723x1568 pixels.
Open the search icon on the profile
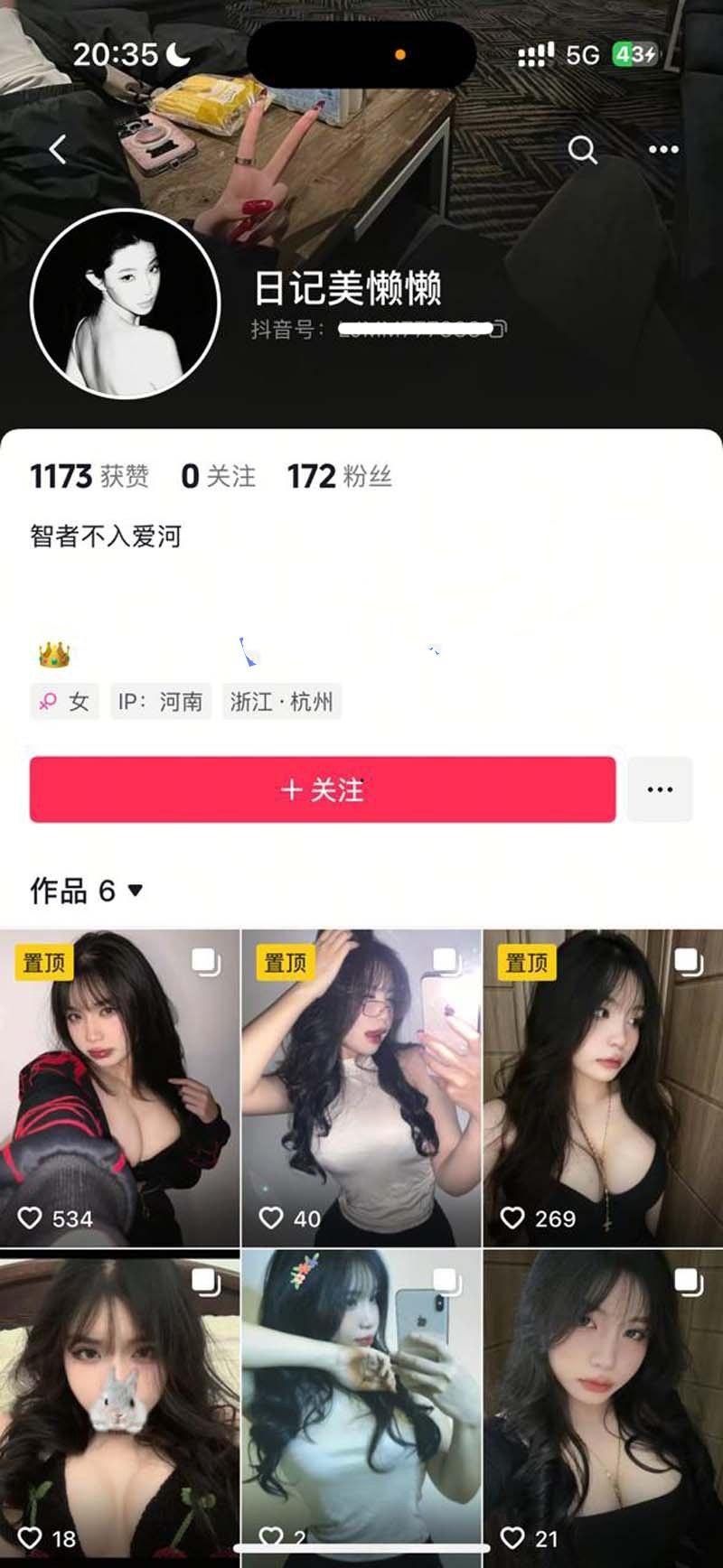(583, 151)
